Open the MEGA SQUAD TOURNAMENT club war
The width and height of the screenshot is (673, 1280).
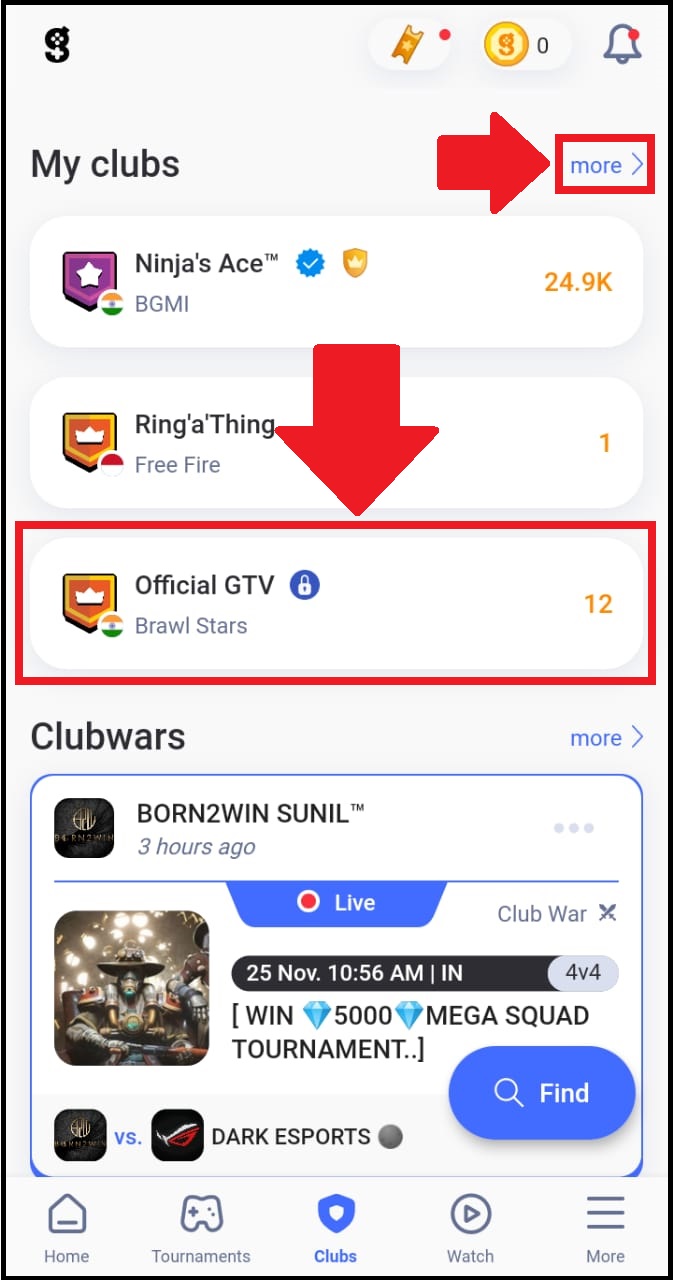[410, 1032]
